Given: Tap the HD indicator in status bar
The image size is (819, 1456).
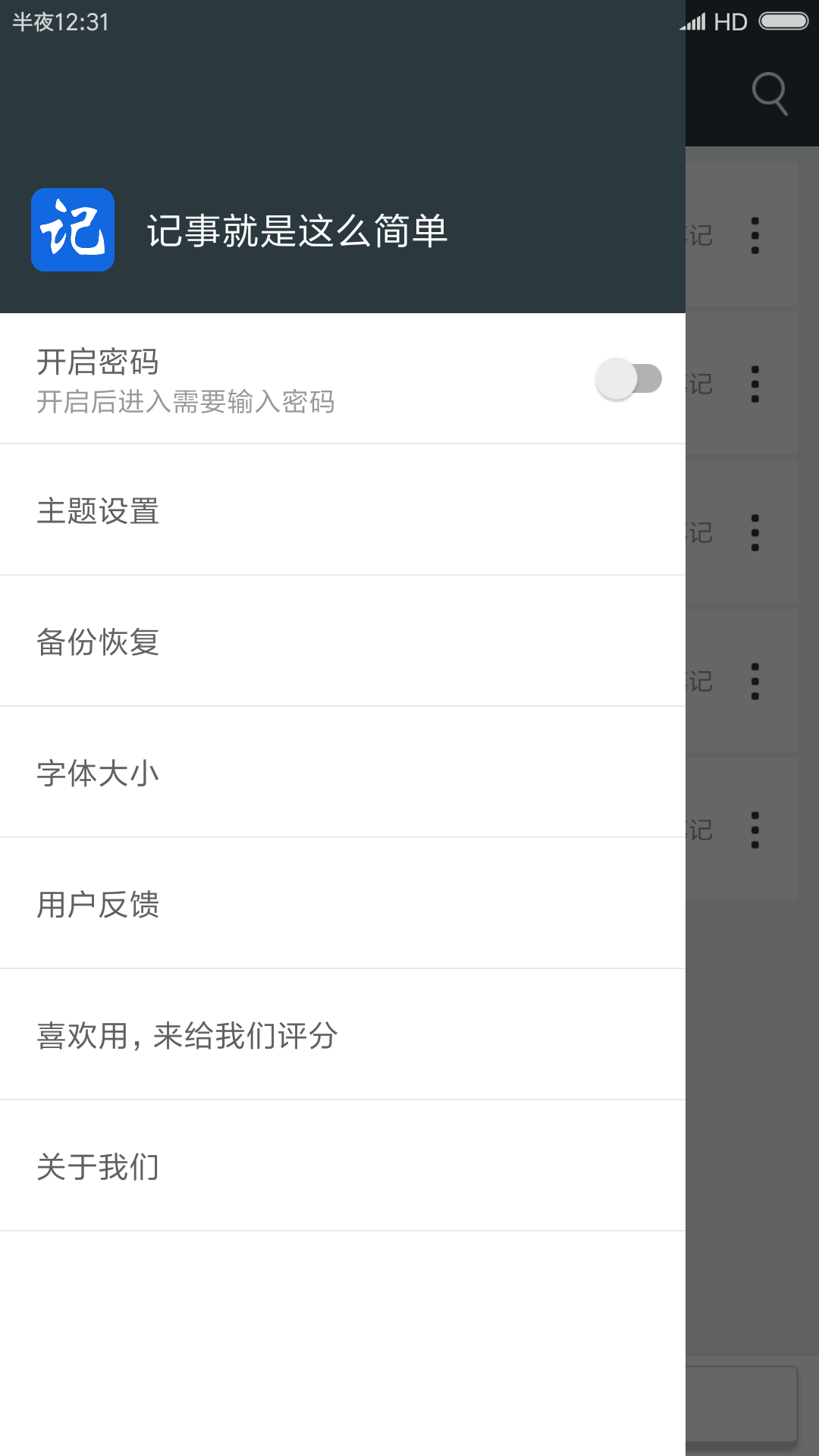Looking at the screenshot, I should coord(730,20).
